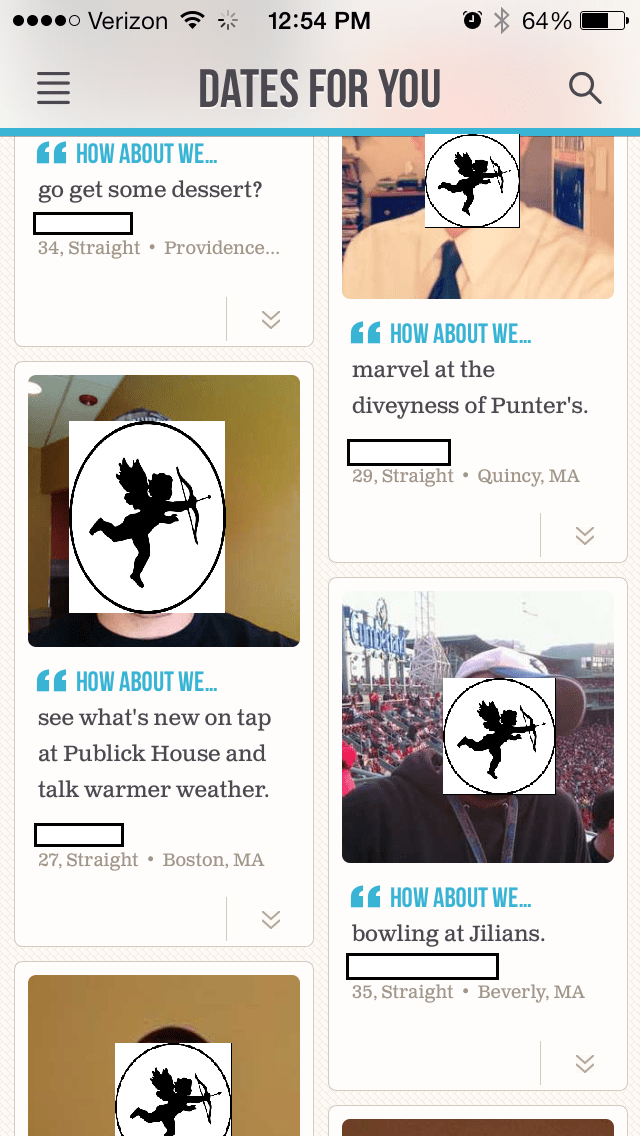Expand the 'go get some dessert?' card
This screenshot has width=640, height=1136.
[x=270, y=319]
